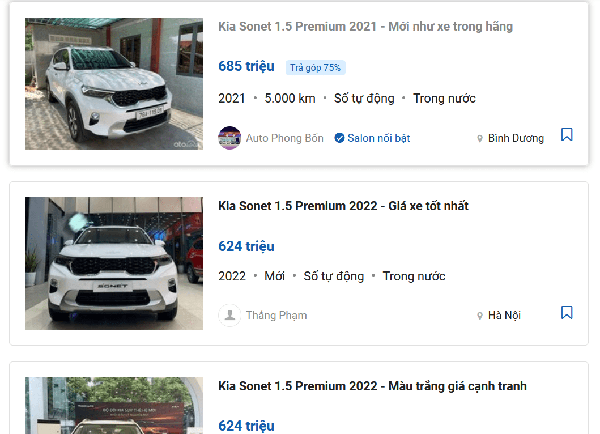Open Kia Sonet 2021 'Mới như xe trong hãng'
The height and width of the screenshot is (434, 600).
[365, 27]
